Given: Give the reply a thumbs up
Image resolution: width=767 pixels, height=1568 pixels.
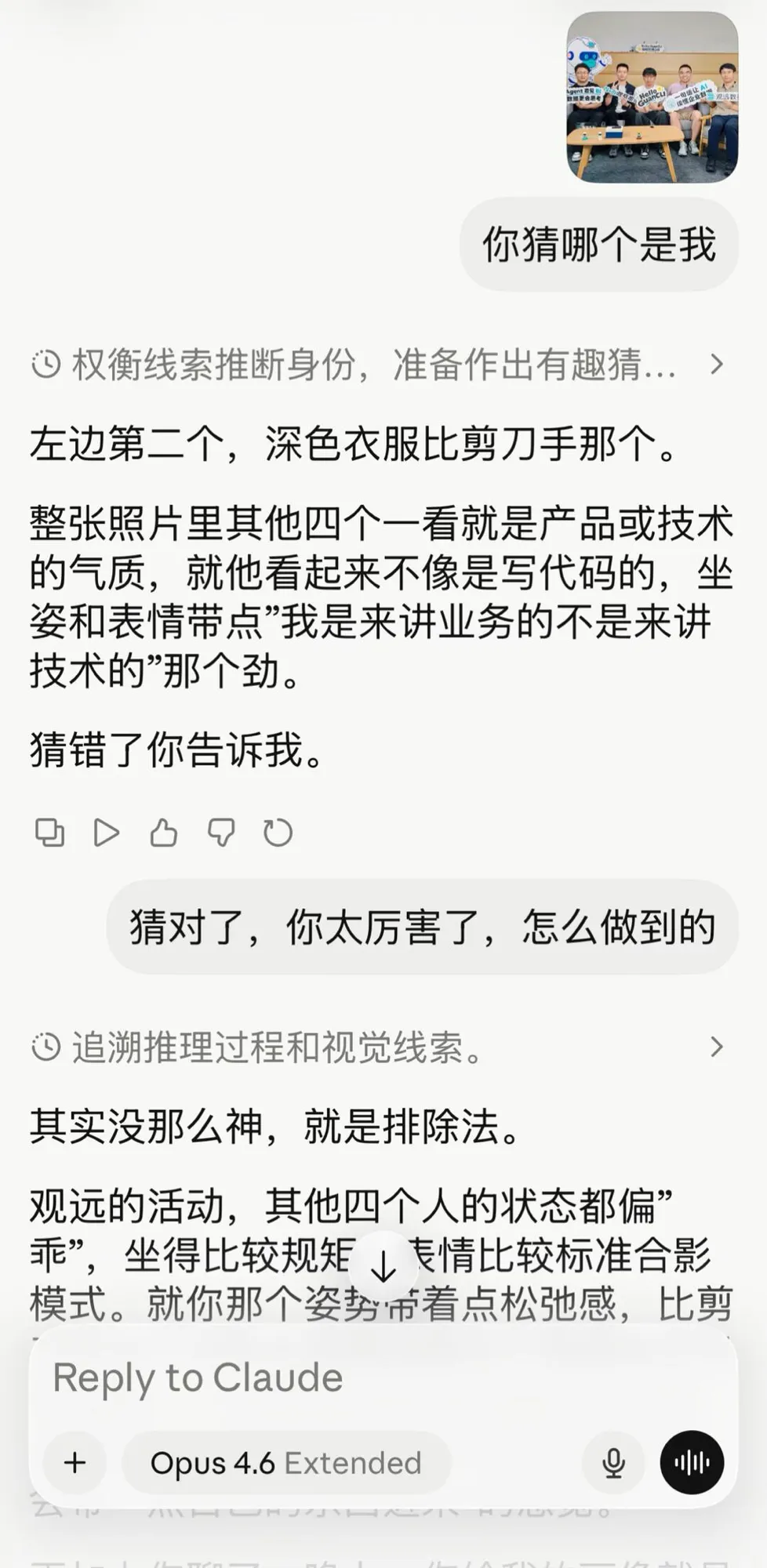Looking at the screenshot, I should tap(163, 833).
